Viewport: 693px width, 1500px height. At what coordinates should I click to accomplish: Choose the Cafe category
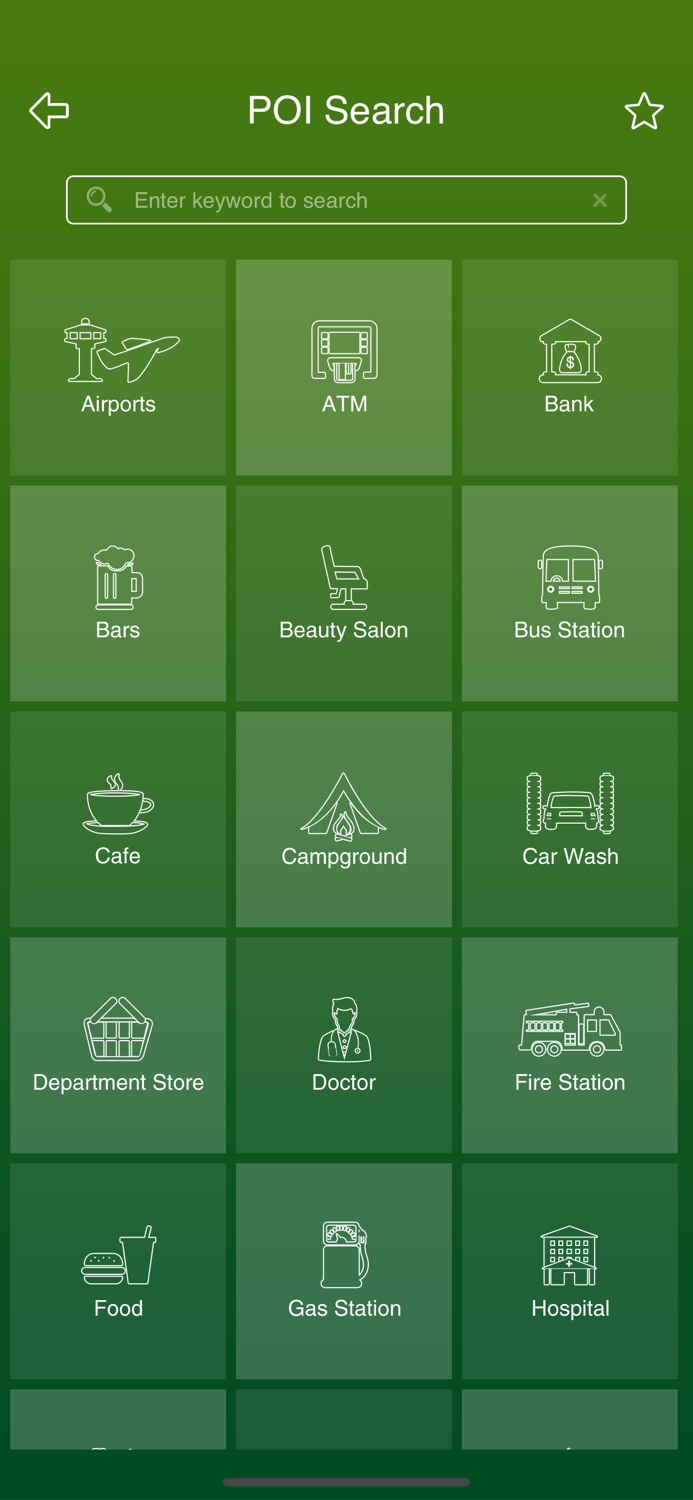pyautogui.click(x=118, y=819)
